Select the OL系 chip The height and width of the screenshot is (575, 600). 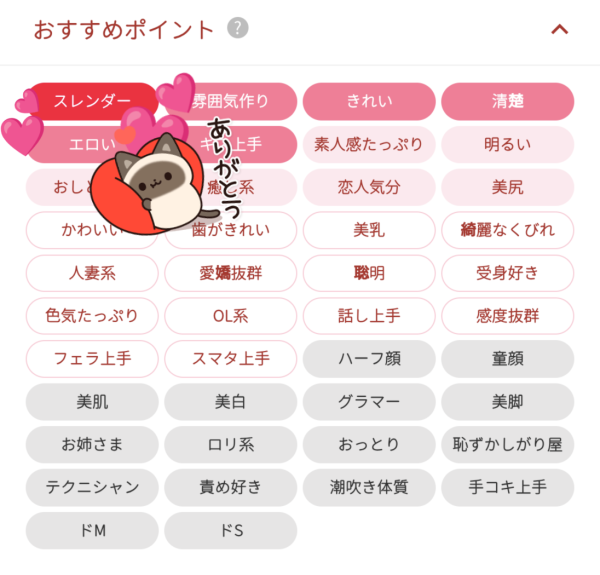[x=231, y=316]
